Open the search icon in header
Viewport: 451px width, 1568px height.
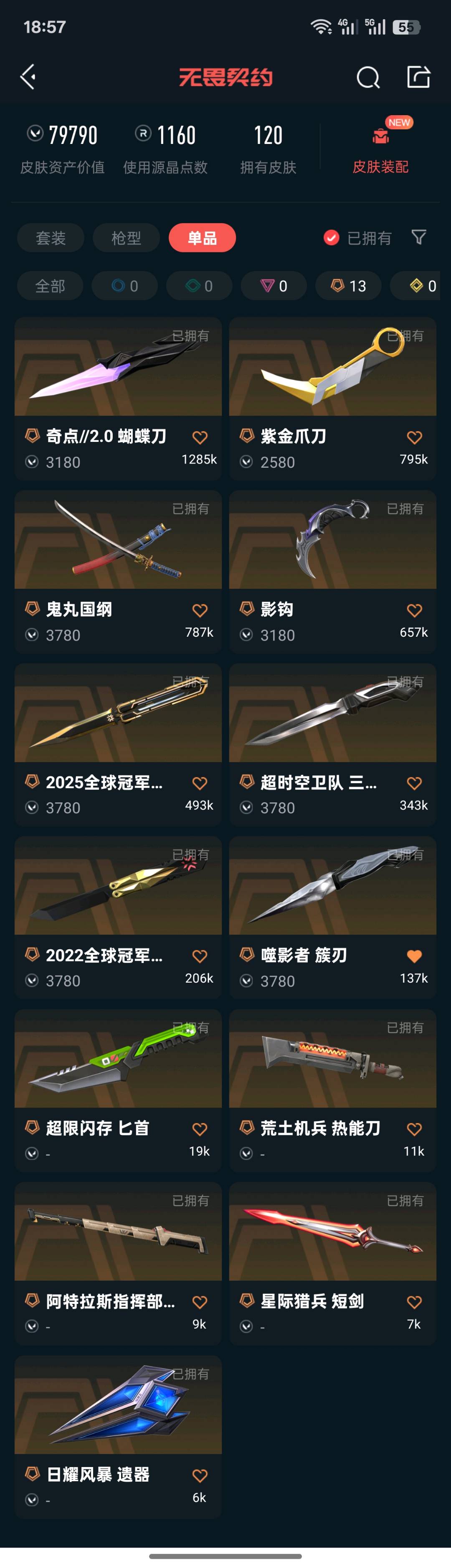coord(367,77)
